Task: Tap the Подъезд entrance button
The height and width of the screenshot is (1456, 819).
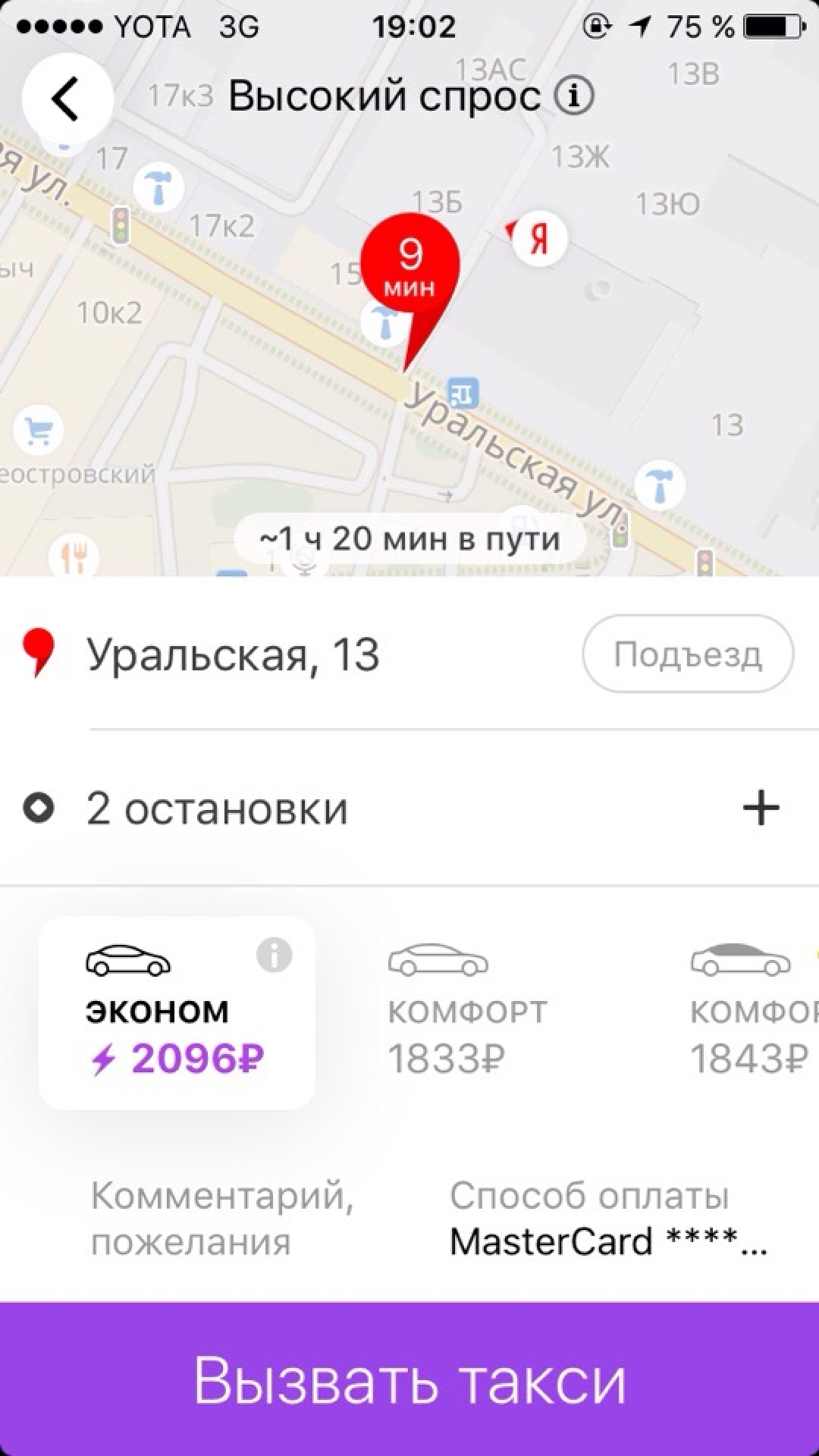Action: pyautogui.click(x=688, y=654)
